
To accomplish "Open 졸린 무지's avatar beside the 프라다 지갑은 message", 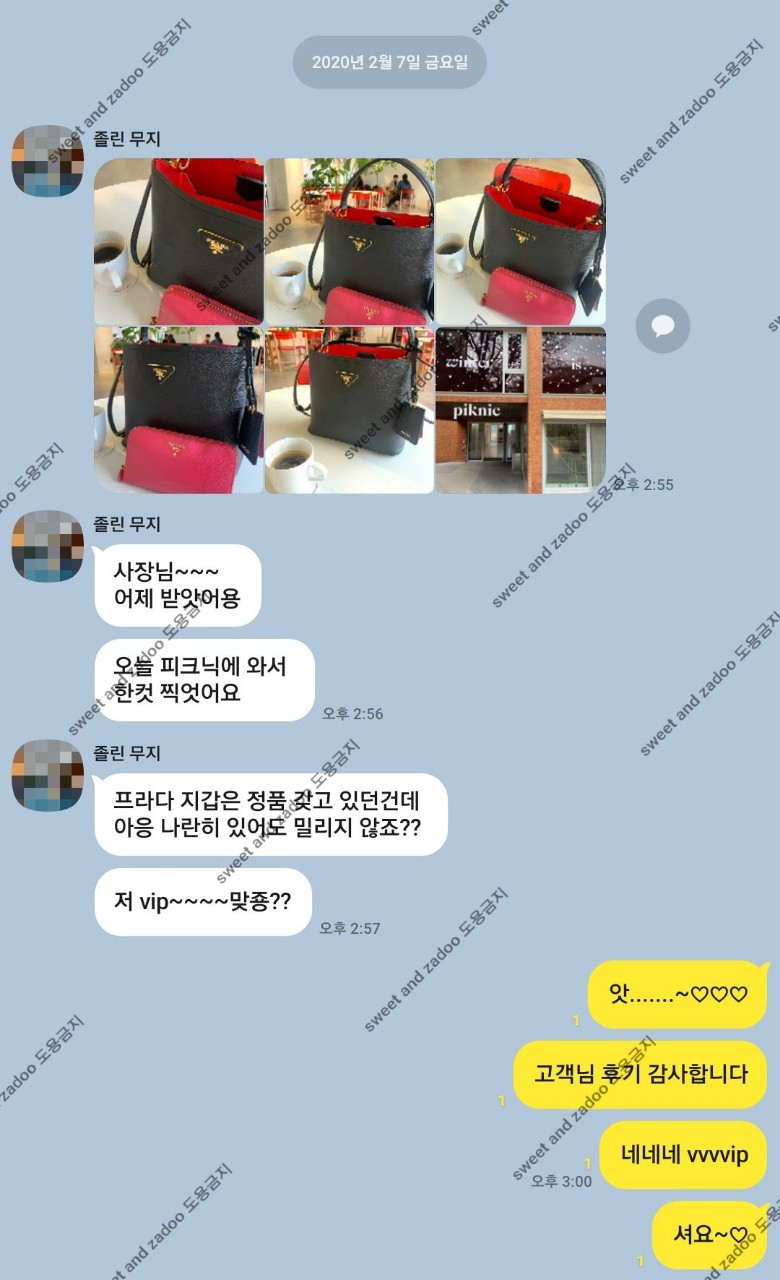I will 47,775.
